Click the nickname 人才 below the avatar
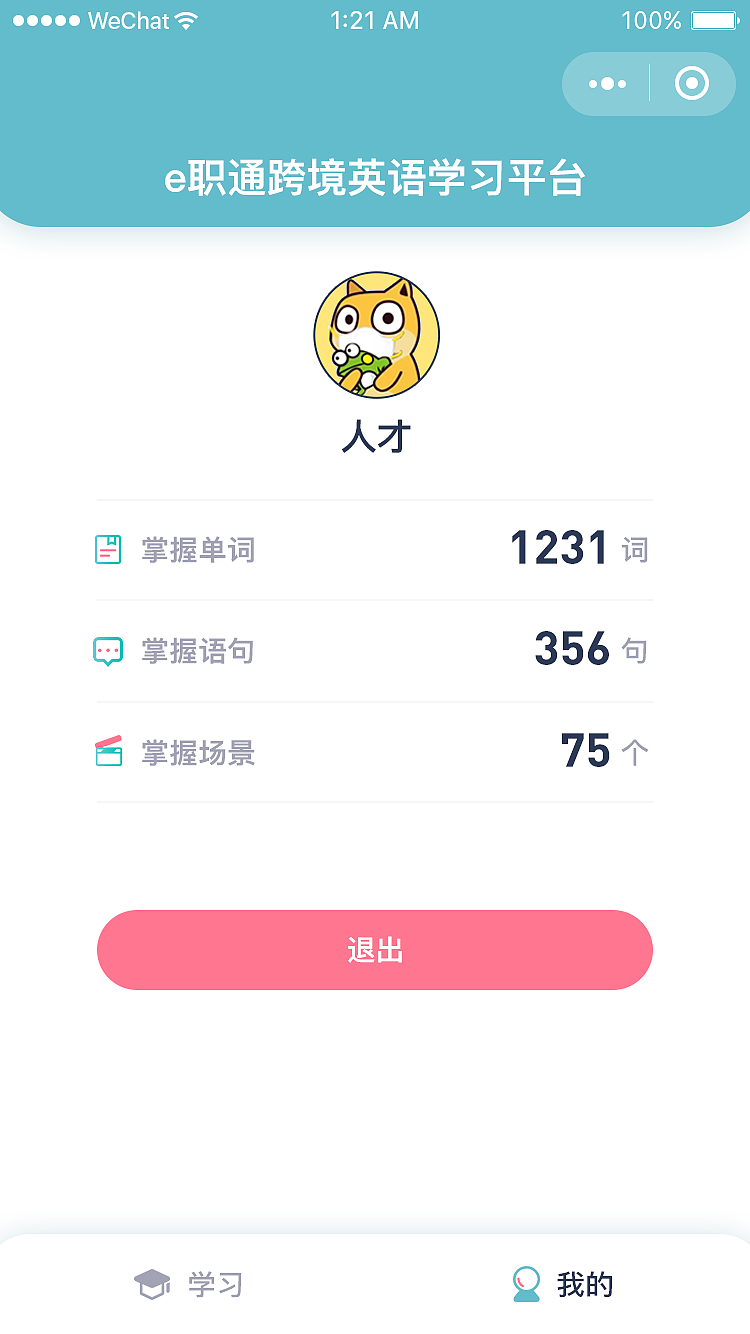This screenshot has width=750, height=1334. [x=375, y=437]
